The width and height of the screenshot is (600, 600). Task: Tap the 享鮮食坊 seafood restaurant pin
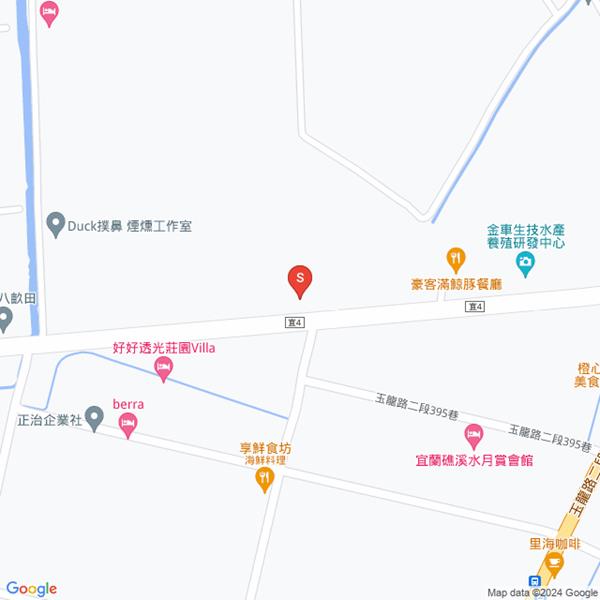(264, 481)
